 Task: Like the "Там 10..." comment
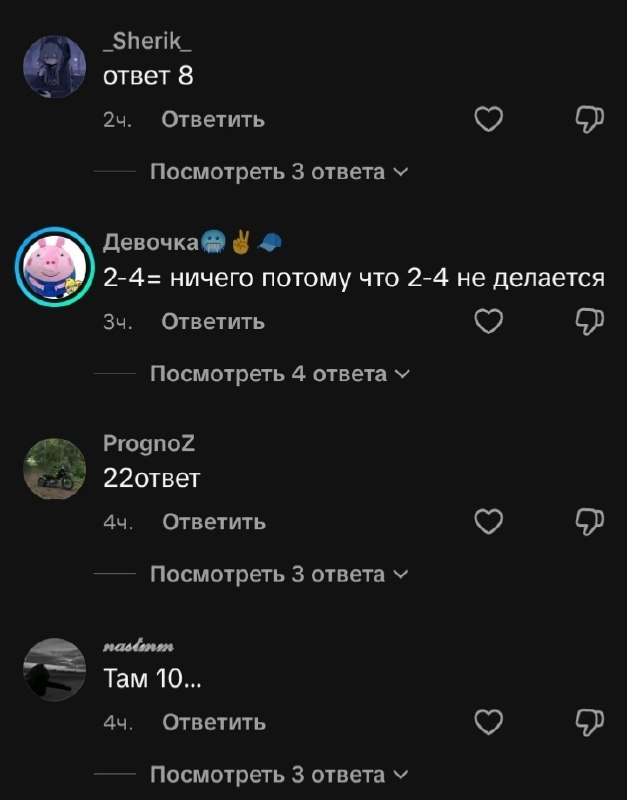pos(489,722)
